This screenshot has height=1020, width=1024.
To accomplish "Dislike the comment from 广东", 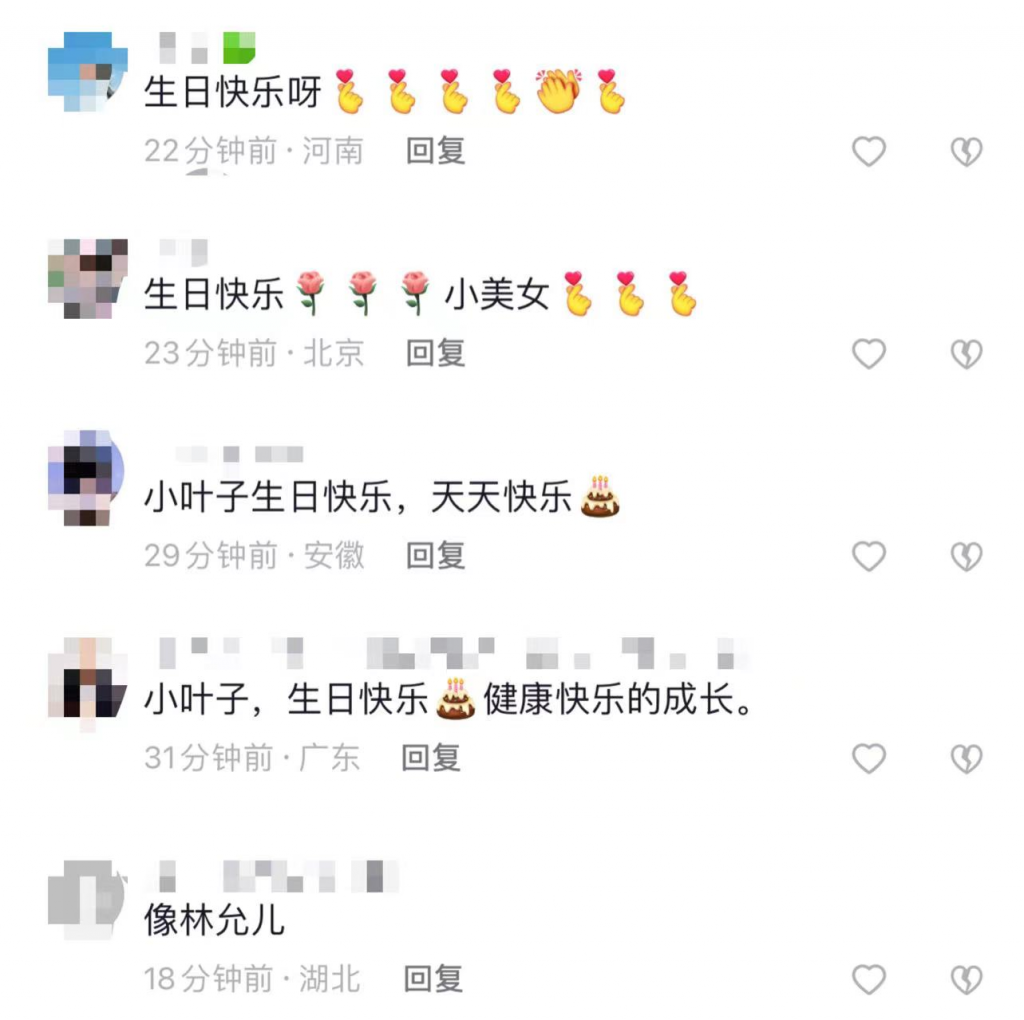I will tap(966, 759).
